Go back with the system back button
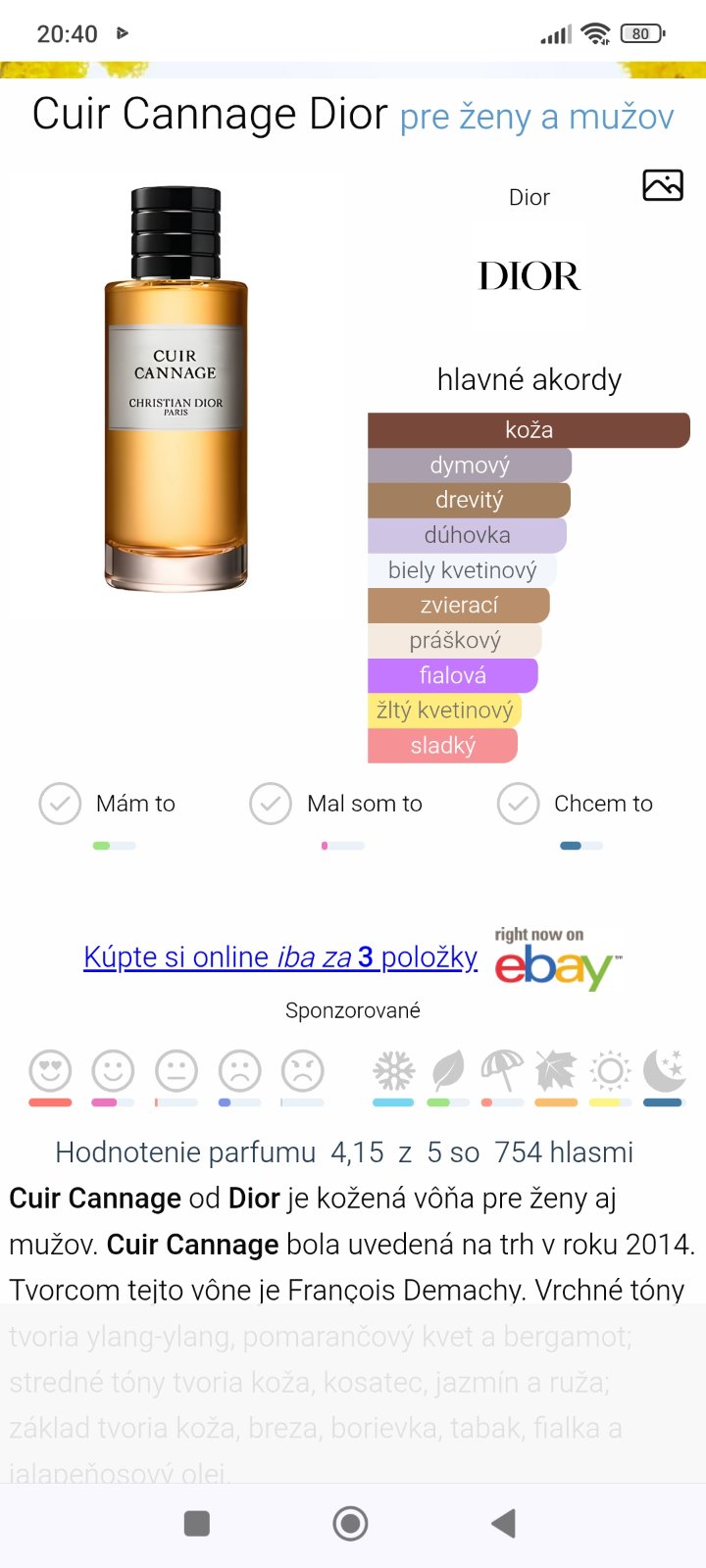 504,1523
